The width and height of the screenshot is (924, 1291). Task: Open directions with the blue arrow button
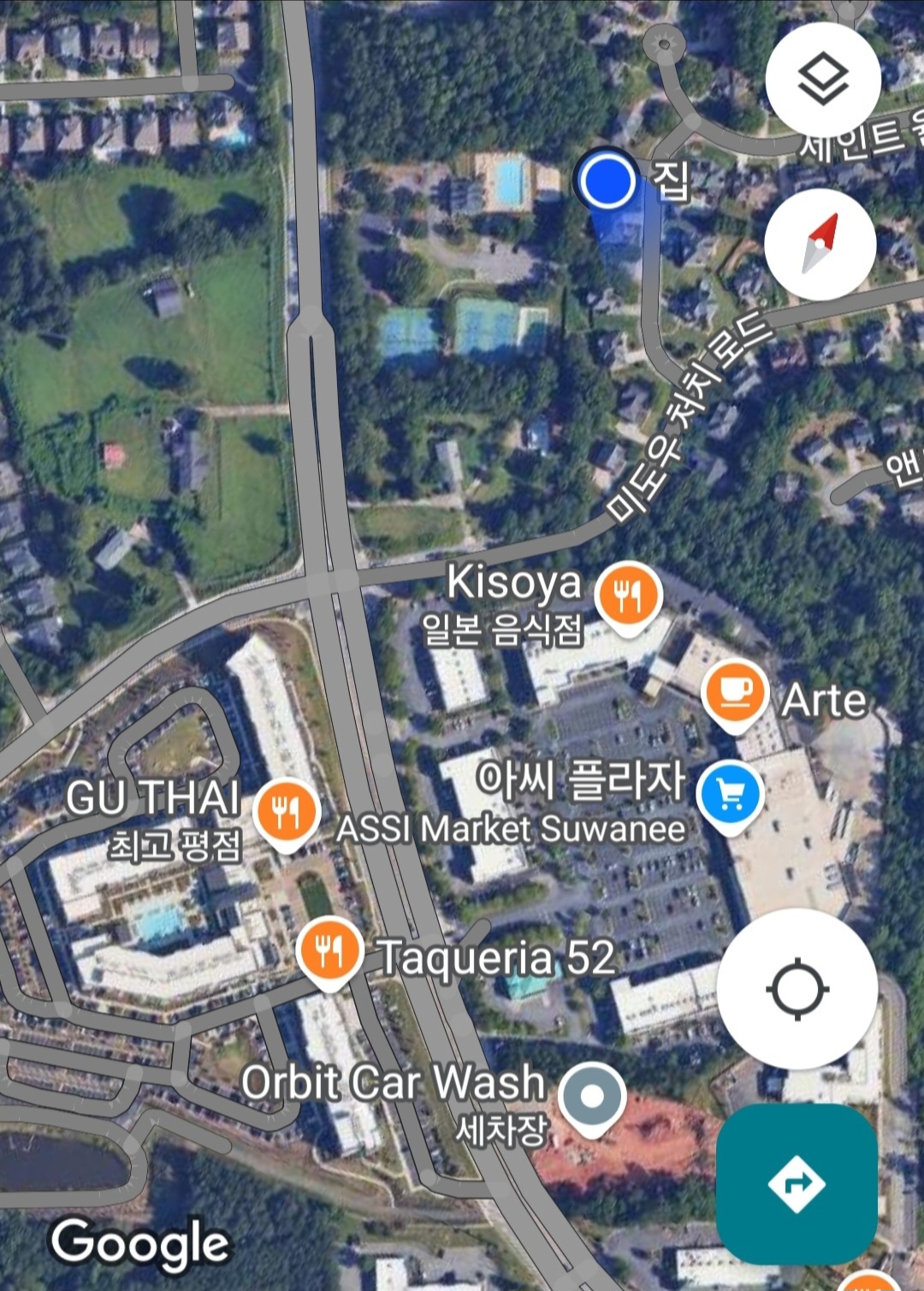pos(797,1183)
